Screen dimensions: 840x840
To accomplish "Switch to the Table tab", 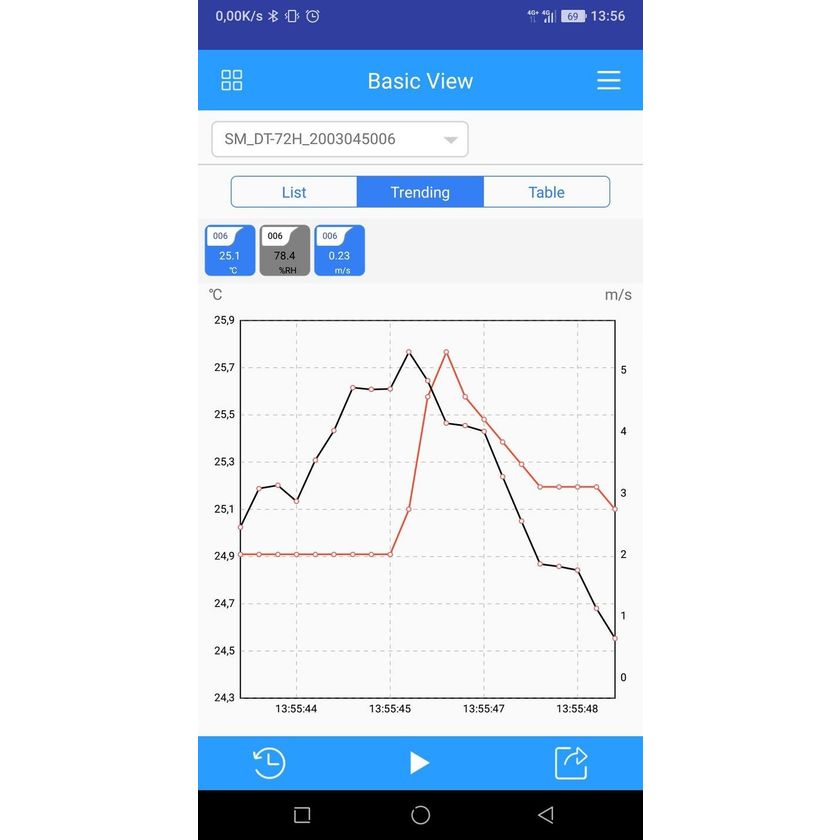I will click(546, 192).
